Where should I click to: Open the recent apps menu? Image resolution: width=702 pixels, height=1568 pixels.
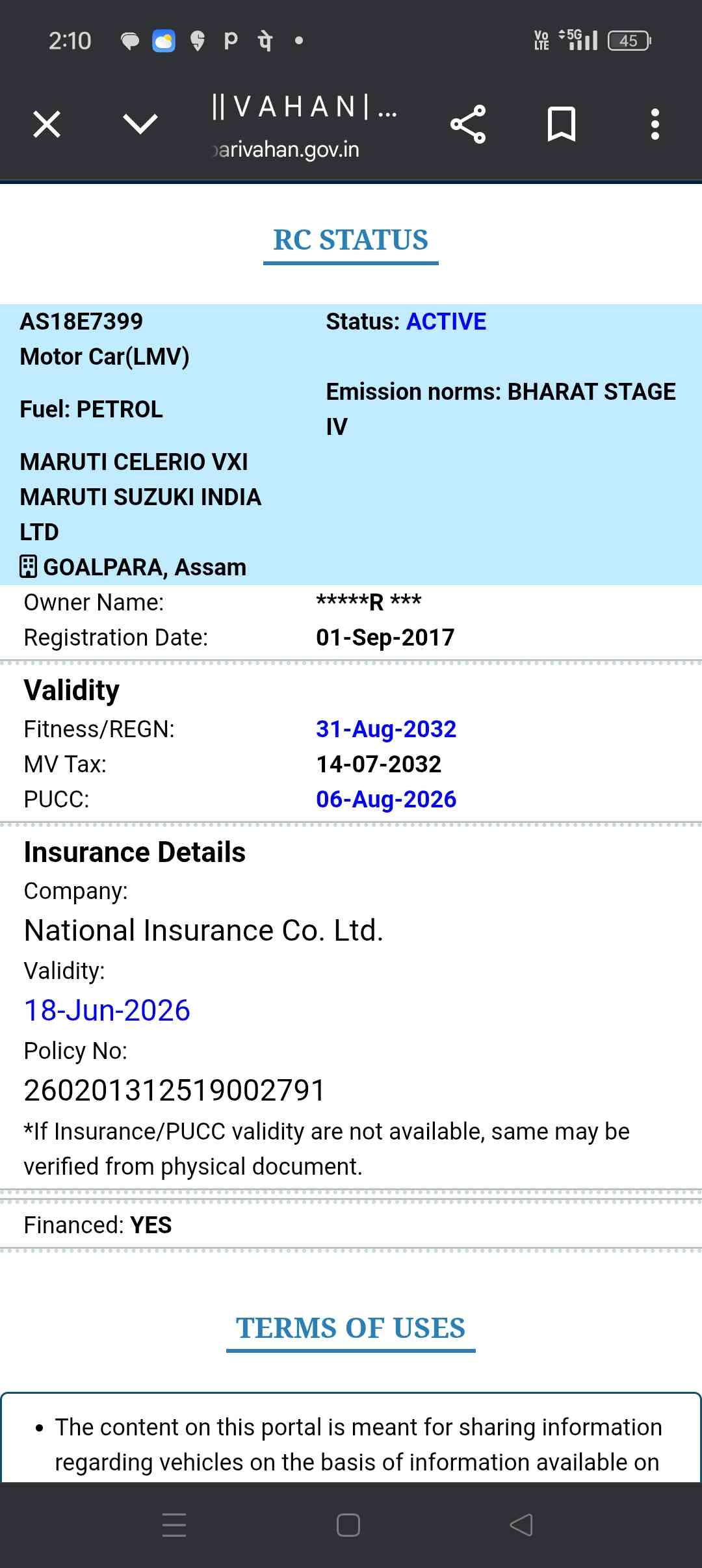click(174, 1524)
